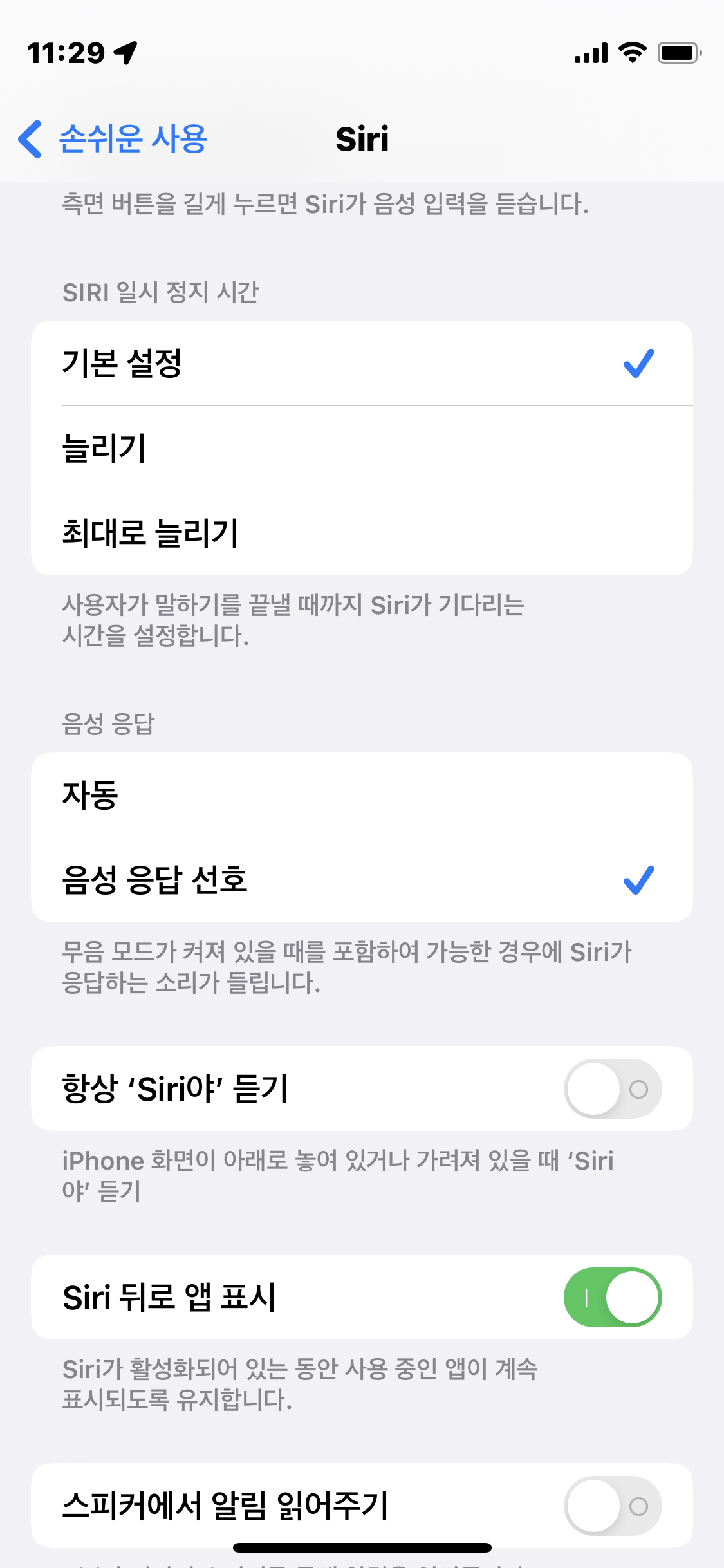Turn off Siri 뒤로 앱 표시
The width and height of the screenshot is (724, 1568).
[612, 1297]
